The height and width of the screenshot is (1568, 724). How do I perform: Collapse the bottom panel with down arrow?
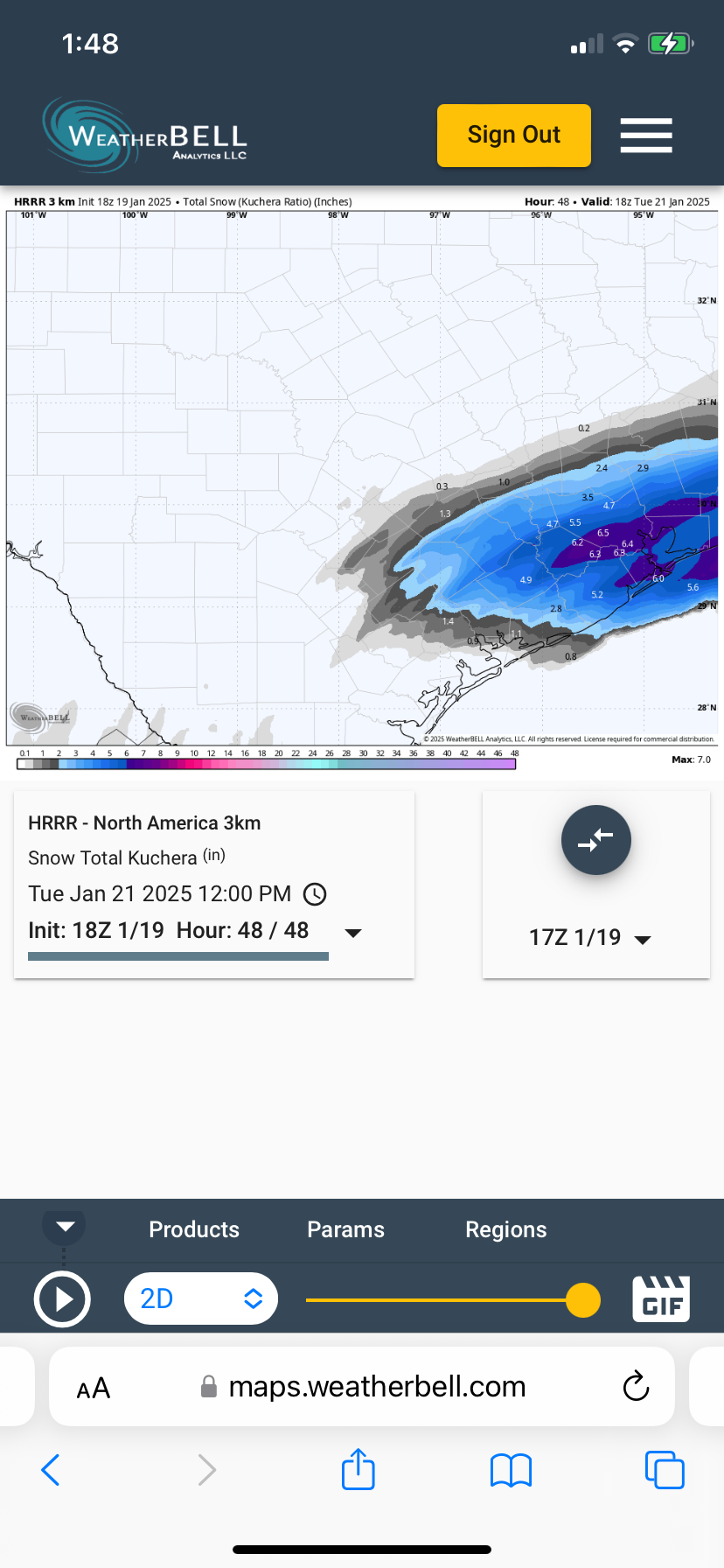(65, 1226)
